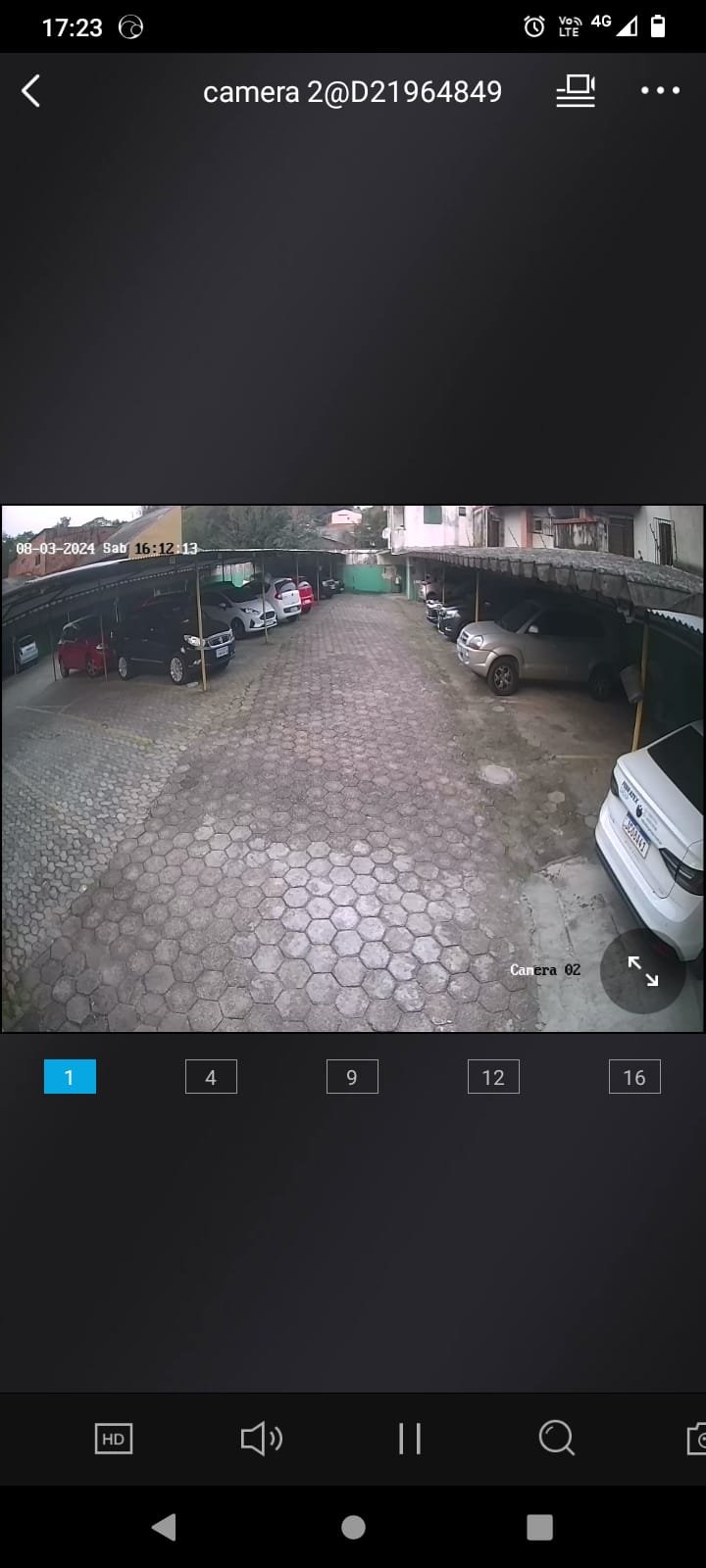Viewport: 706px width, 1568px height.
Task: Tap the system home button
Action: pyautogui.click(x=354, y=1527)
